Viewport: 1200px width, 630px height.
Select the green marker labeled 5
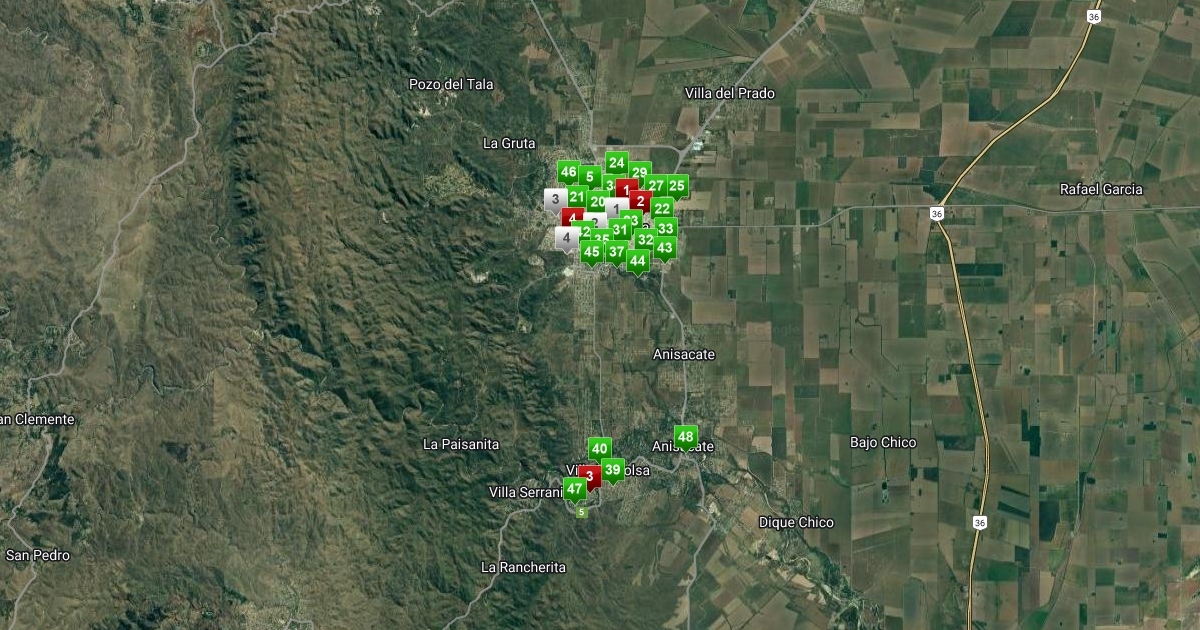(590, 177)
